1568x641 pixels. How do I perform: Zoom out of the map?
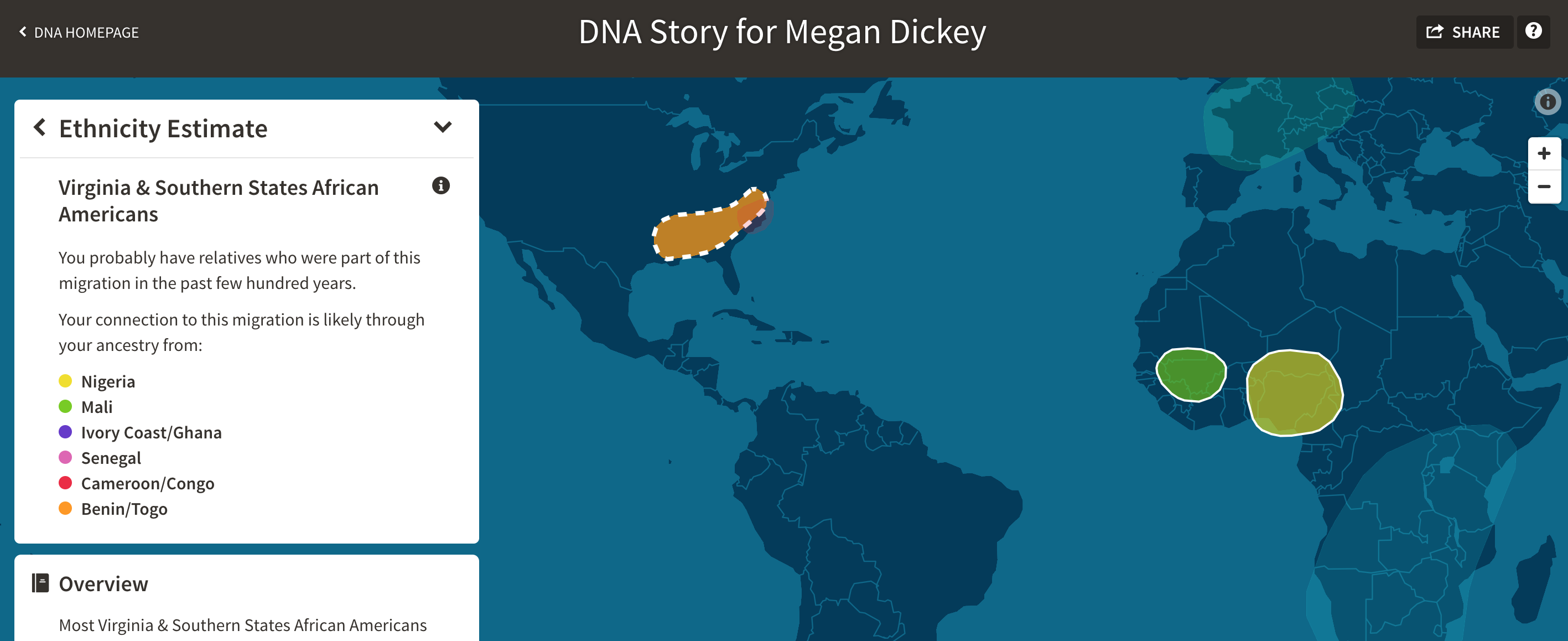(1544, 187)
